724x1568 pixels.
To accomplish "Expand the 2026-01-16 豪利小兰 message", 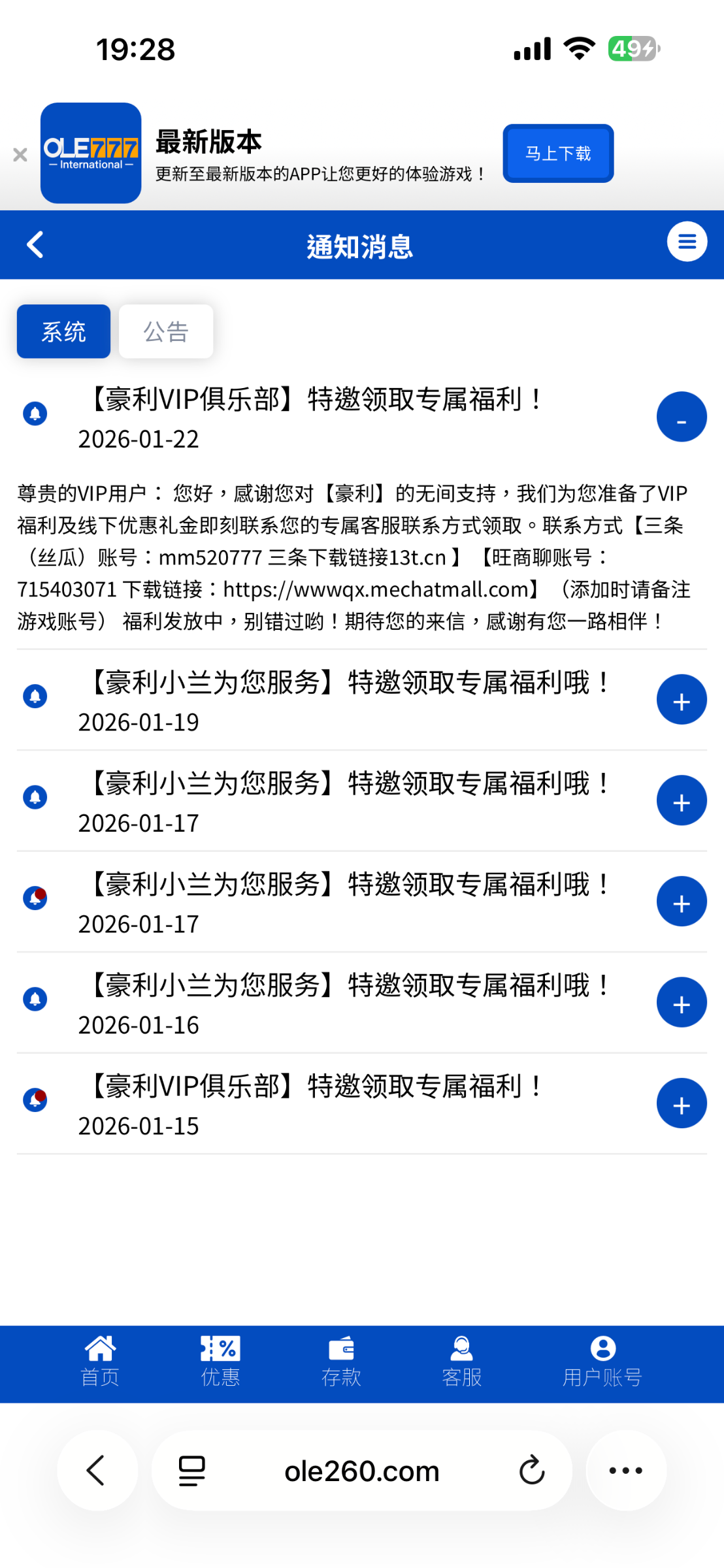I will click(681, 1002).
